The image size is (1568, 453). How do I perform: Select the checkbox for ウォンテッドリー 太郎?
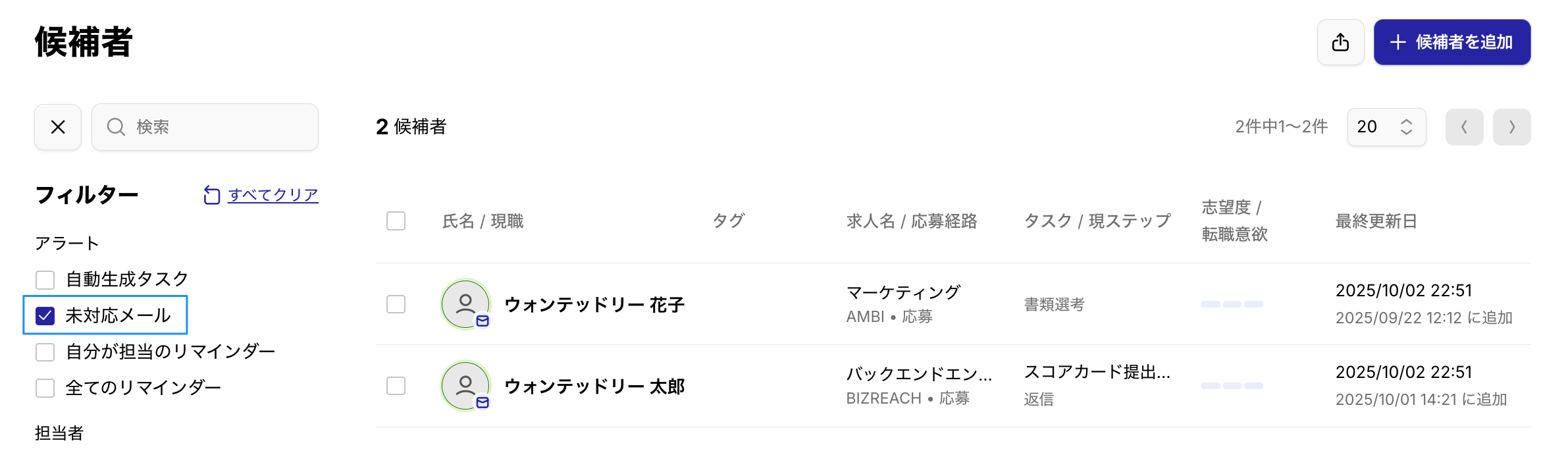click(396, 386)
